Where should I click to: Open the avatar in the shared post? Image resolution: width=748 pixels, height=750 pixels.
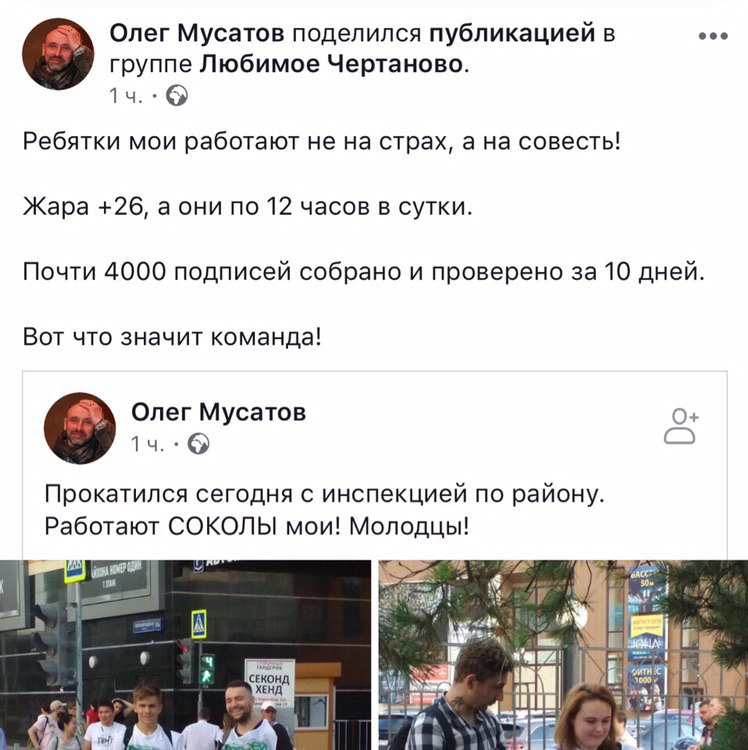point(80,427)
